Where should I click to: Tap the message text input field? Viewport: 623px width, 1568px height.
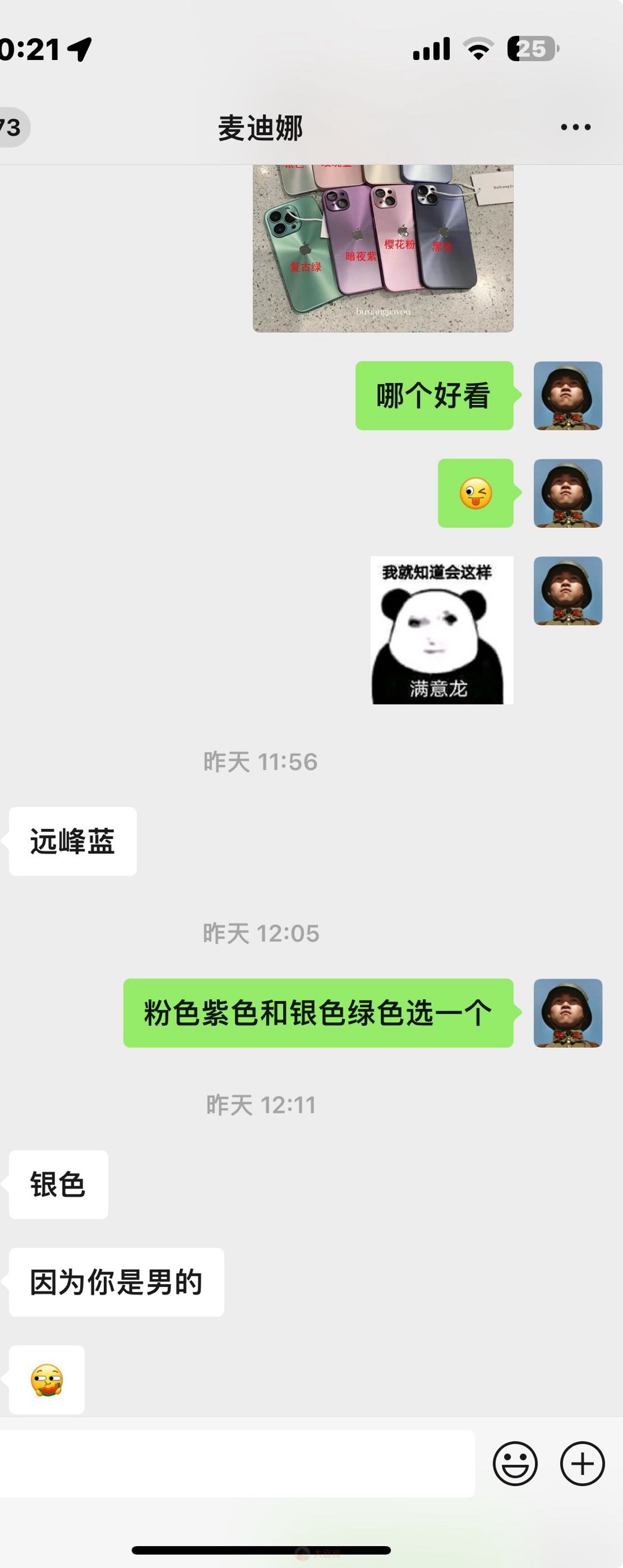(236, 1464)
